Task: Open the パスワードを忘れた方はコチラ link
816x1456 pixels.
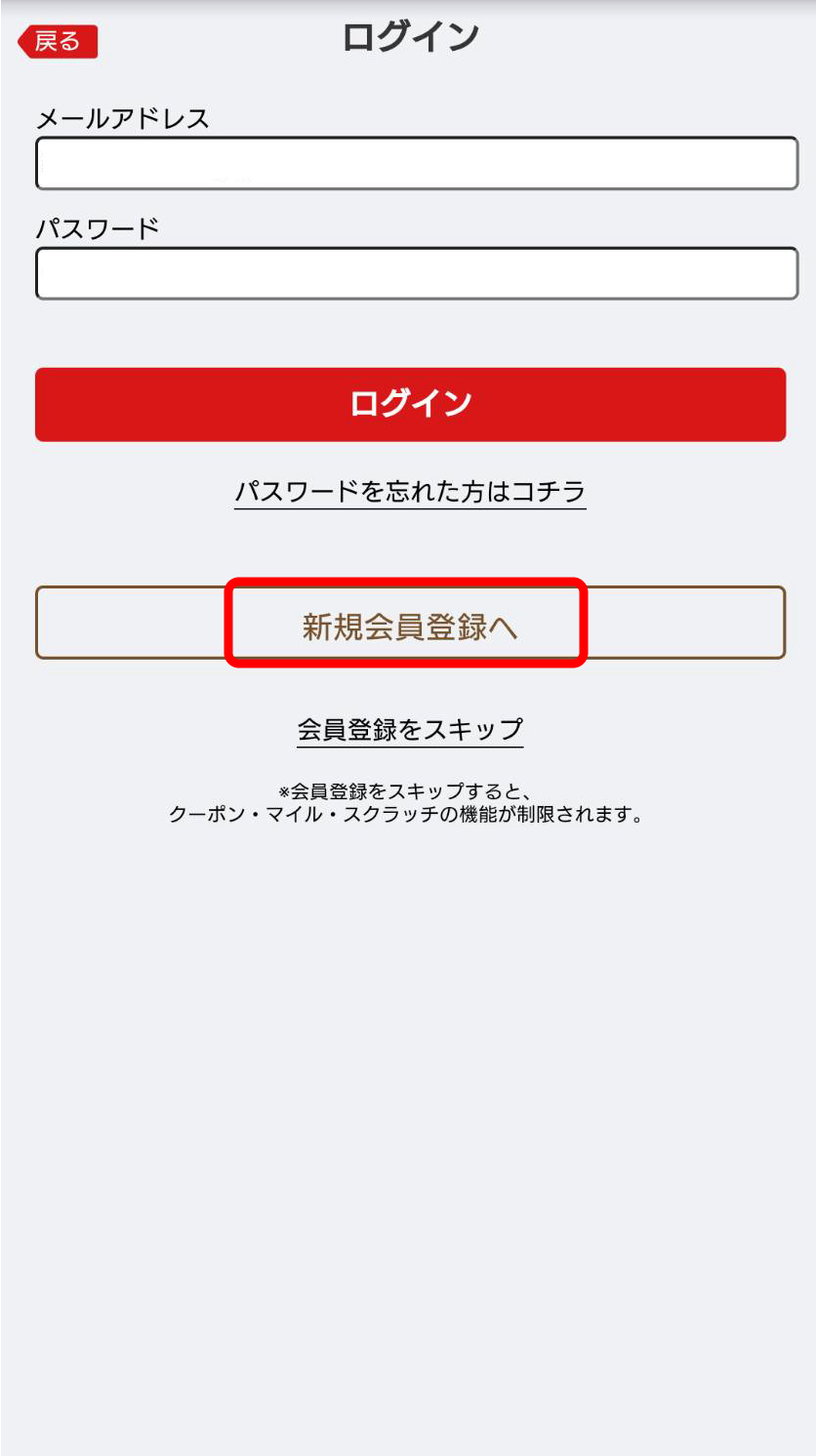Action: [410, 491]
